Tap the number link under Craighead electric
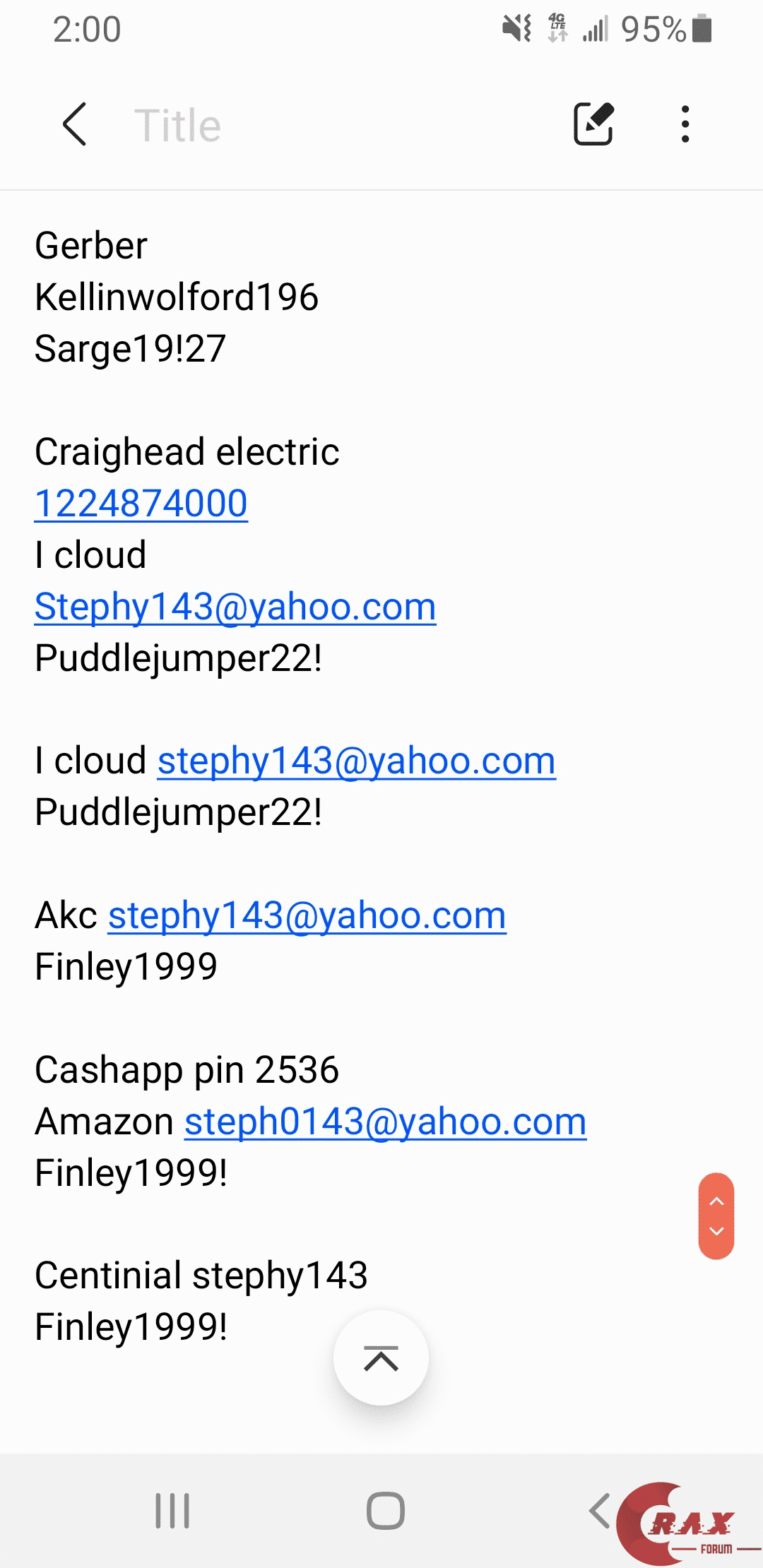Viewport: 763px width, 1568px height. pos(141,504)
